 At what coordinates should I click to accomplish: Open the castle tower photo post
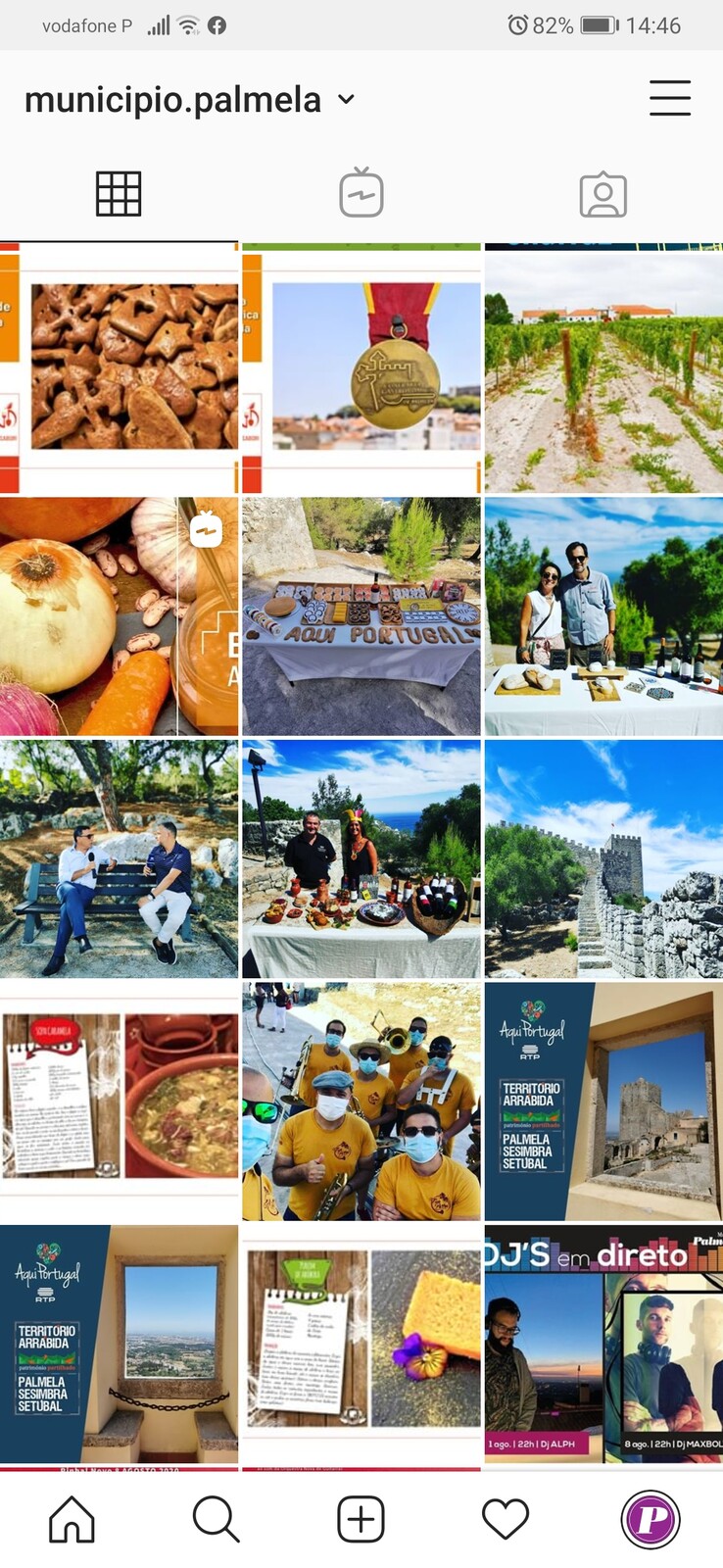coord(603,856)
